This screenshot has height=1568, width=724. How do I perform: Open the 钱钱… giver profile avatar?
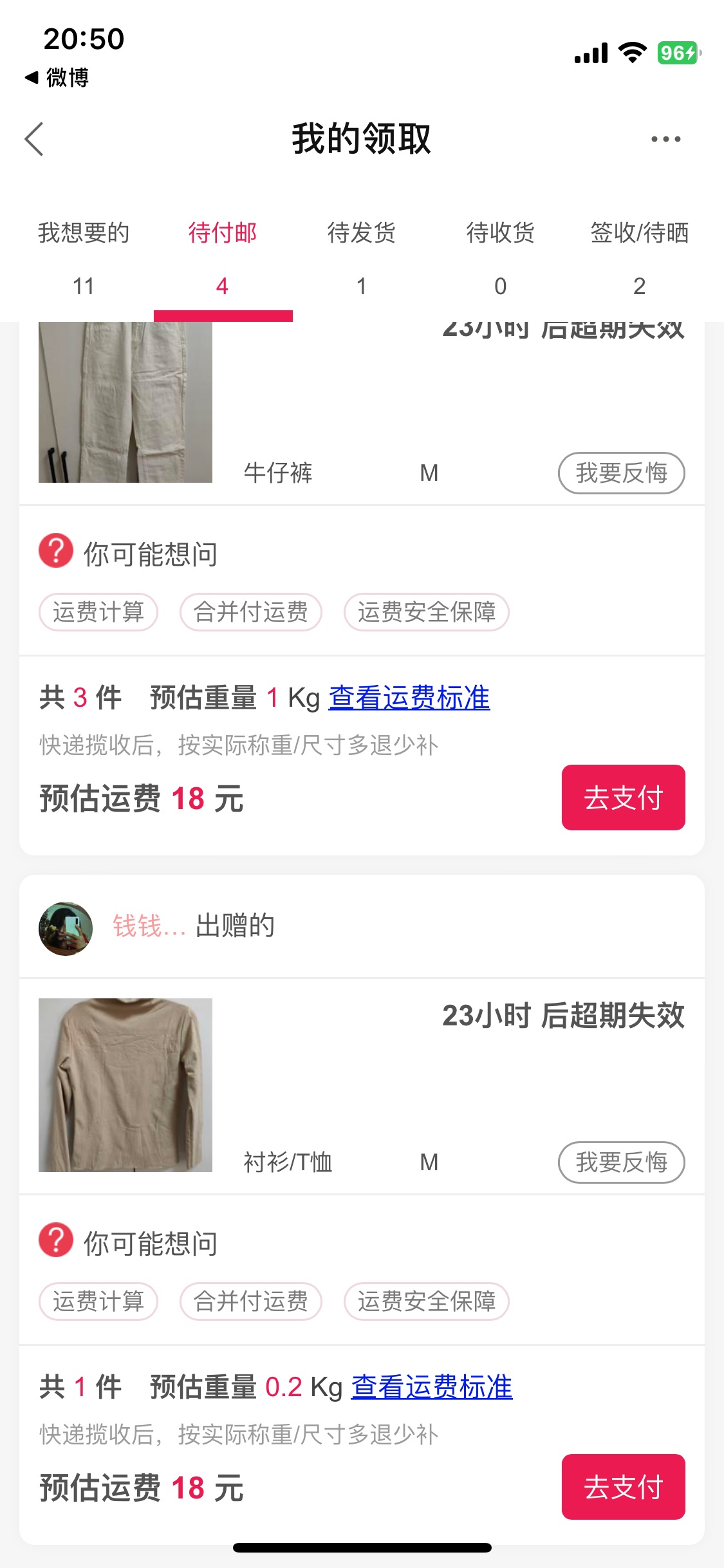[66, 929]
